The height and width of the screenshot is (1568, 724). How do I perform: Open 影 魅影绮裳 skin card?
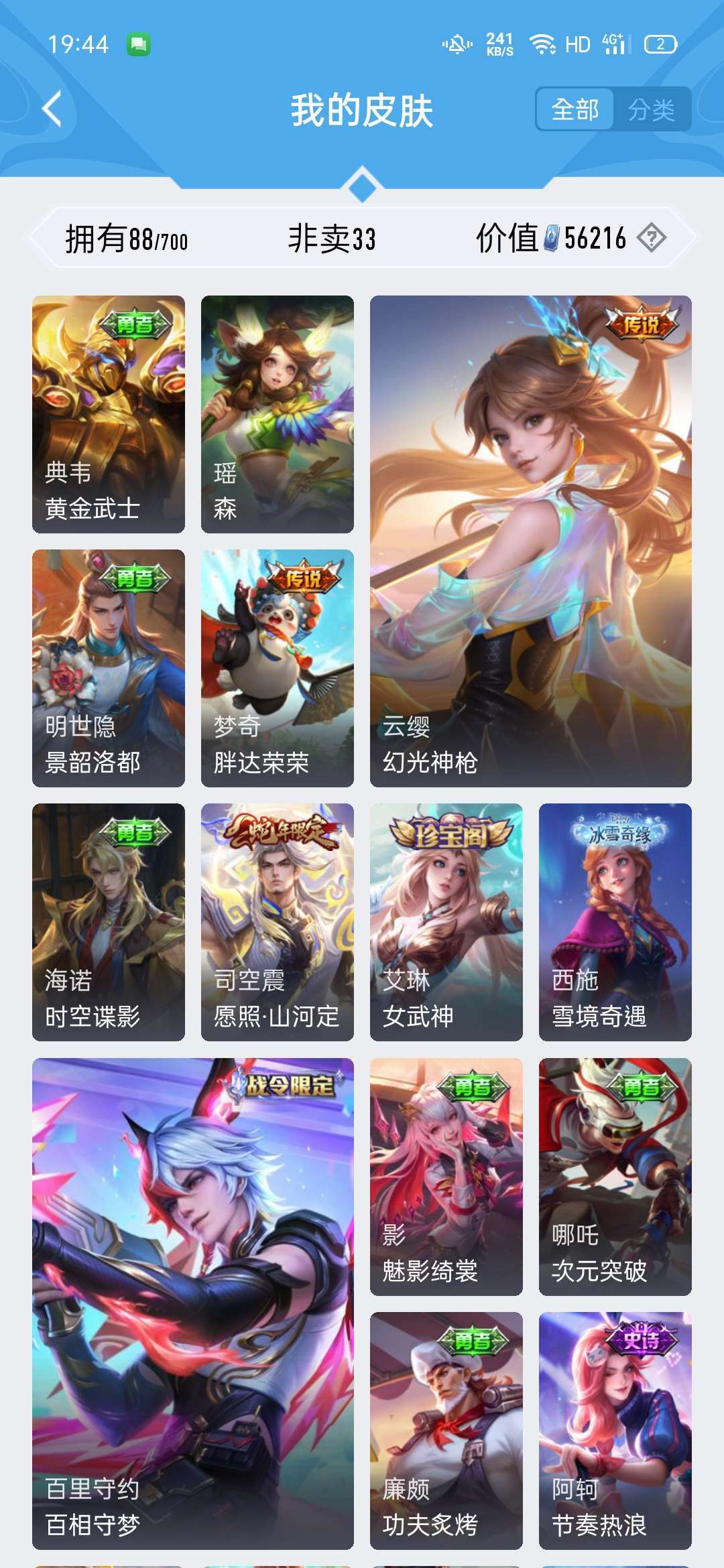[446, 1177]
